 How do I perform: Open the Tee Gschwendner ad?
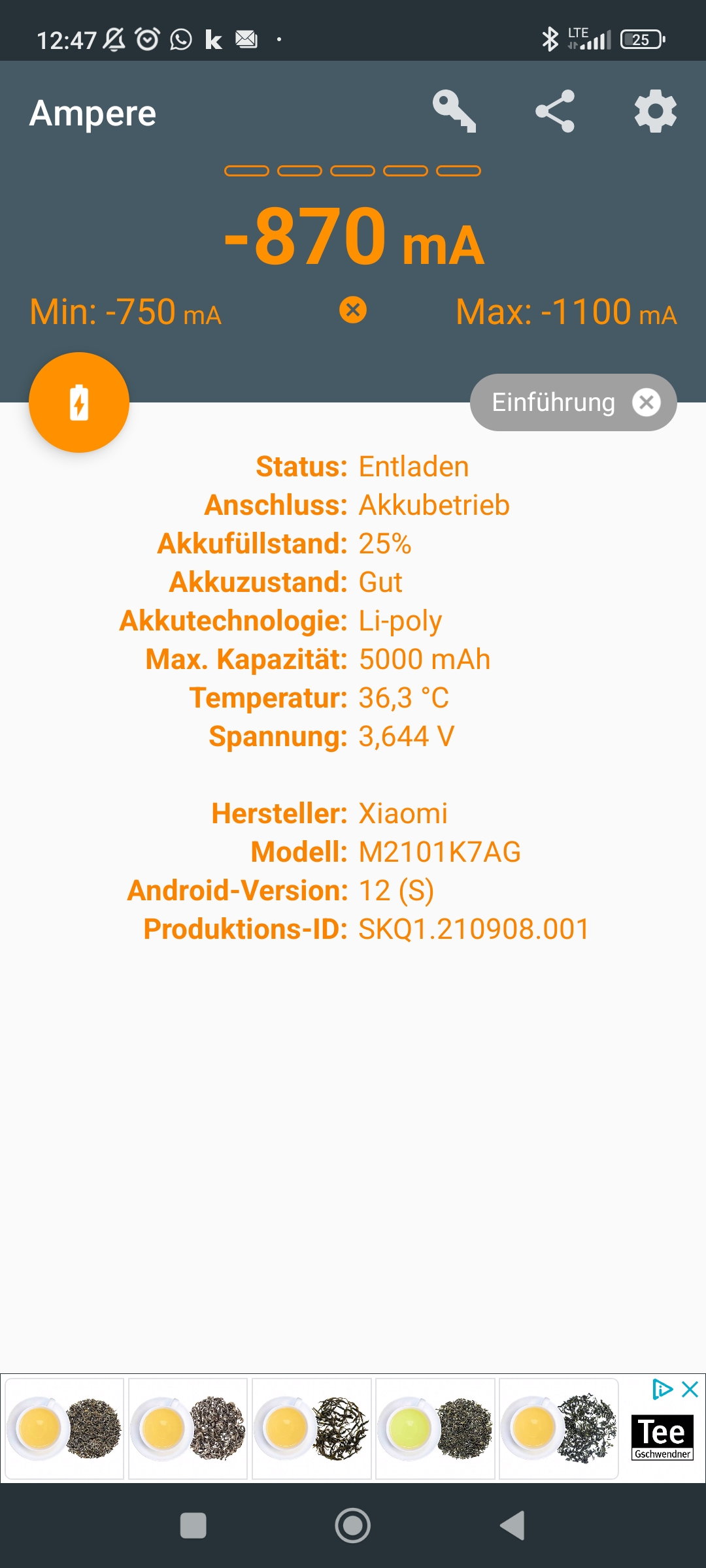pos(662,1437)
